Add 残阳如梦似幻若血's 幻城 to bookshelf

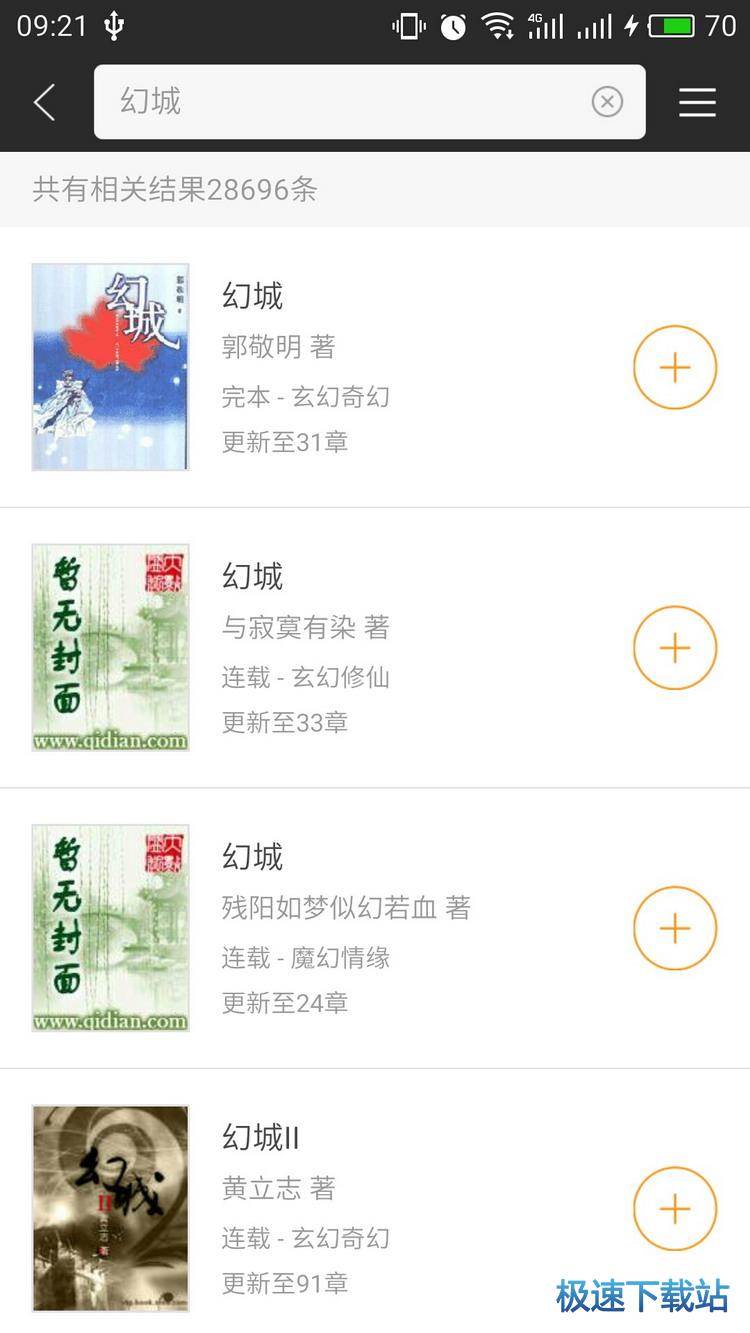[675, 928]
